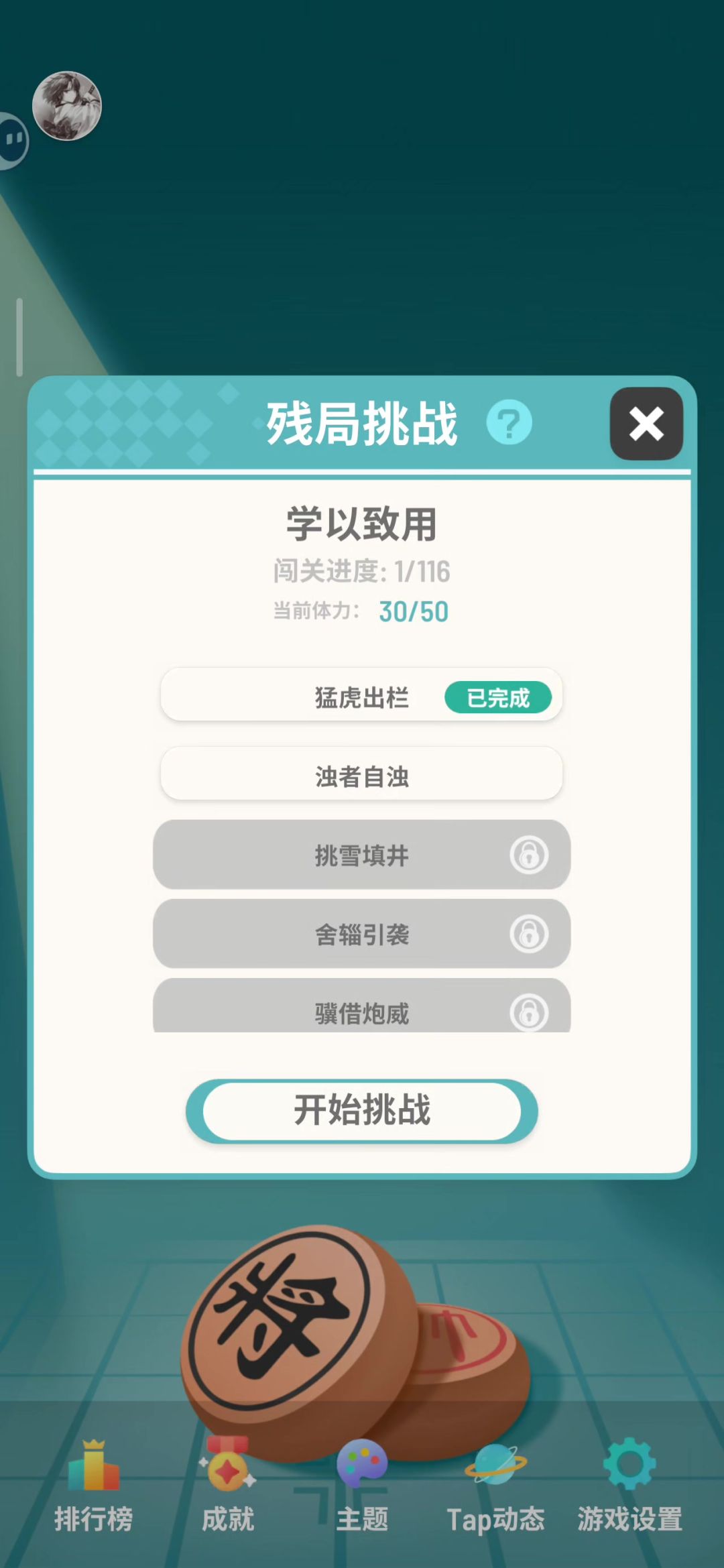Close the 残局挑战 dialog
This screenshot has height=1568, width=724.
coord(646,424)
